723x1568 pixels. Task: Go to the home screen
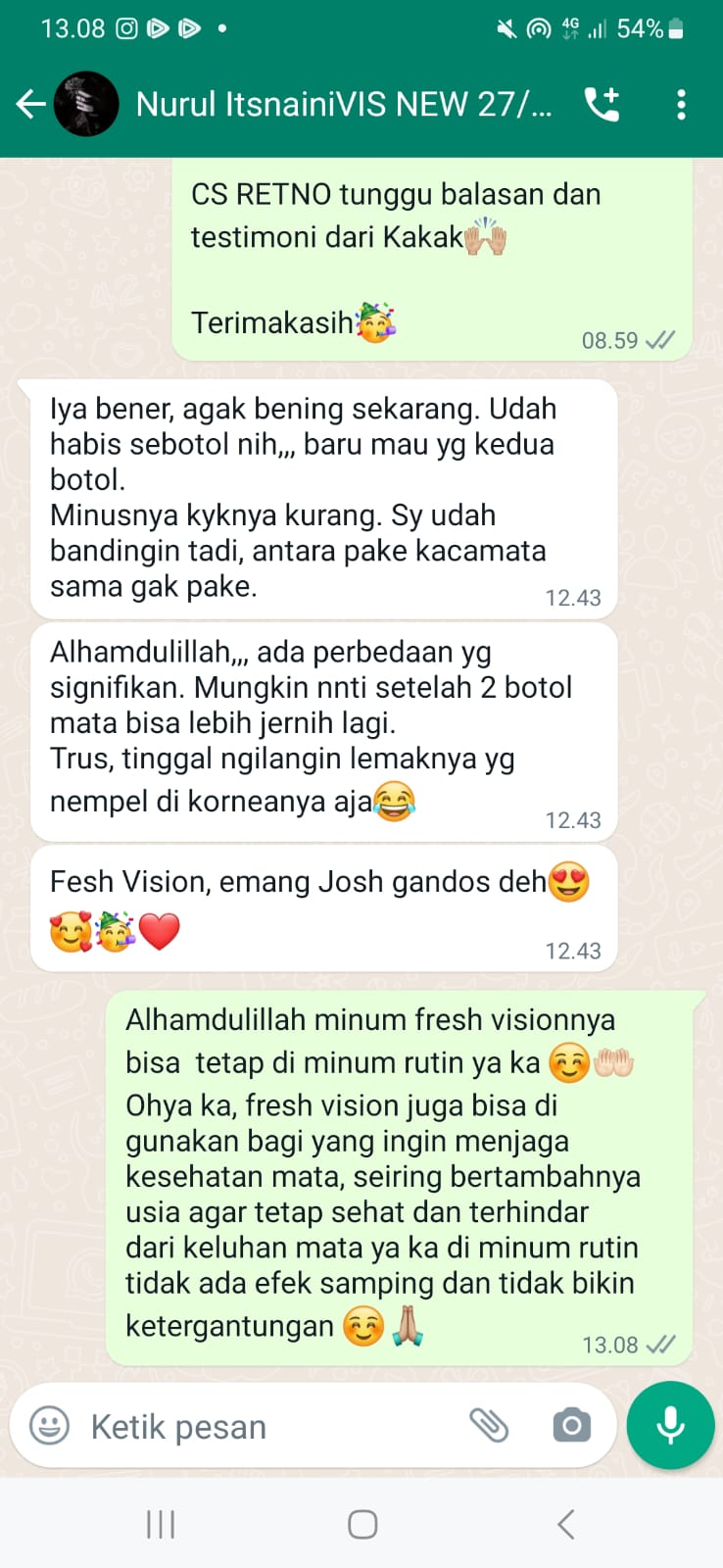pos(362,1524)
